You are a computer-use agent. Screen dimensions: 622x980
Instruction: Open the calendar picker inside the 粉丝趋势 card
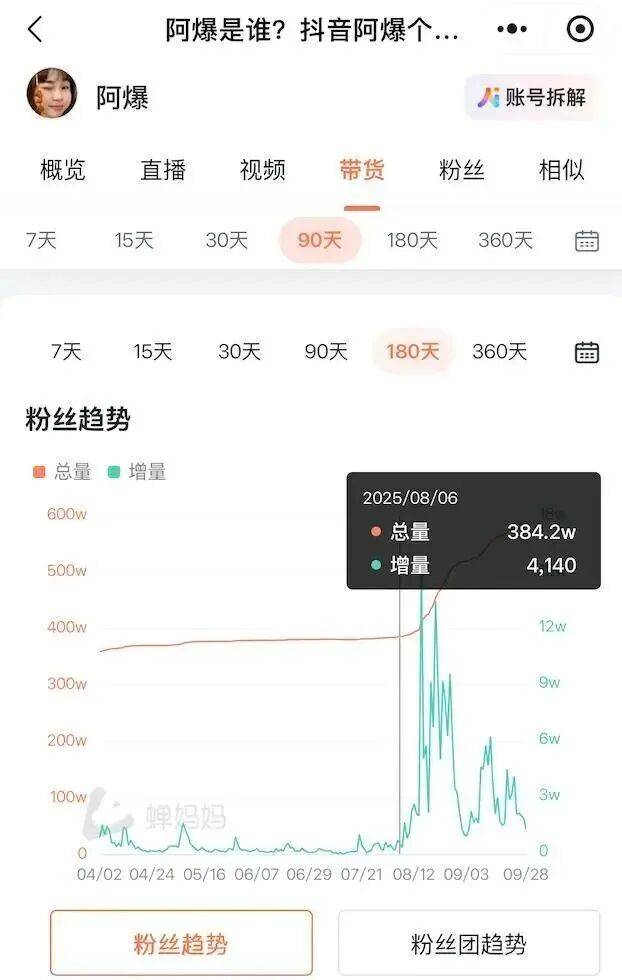pyautogui.click(x=587, y=352)
